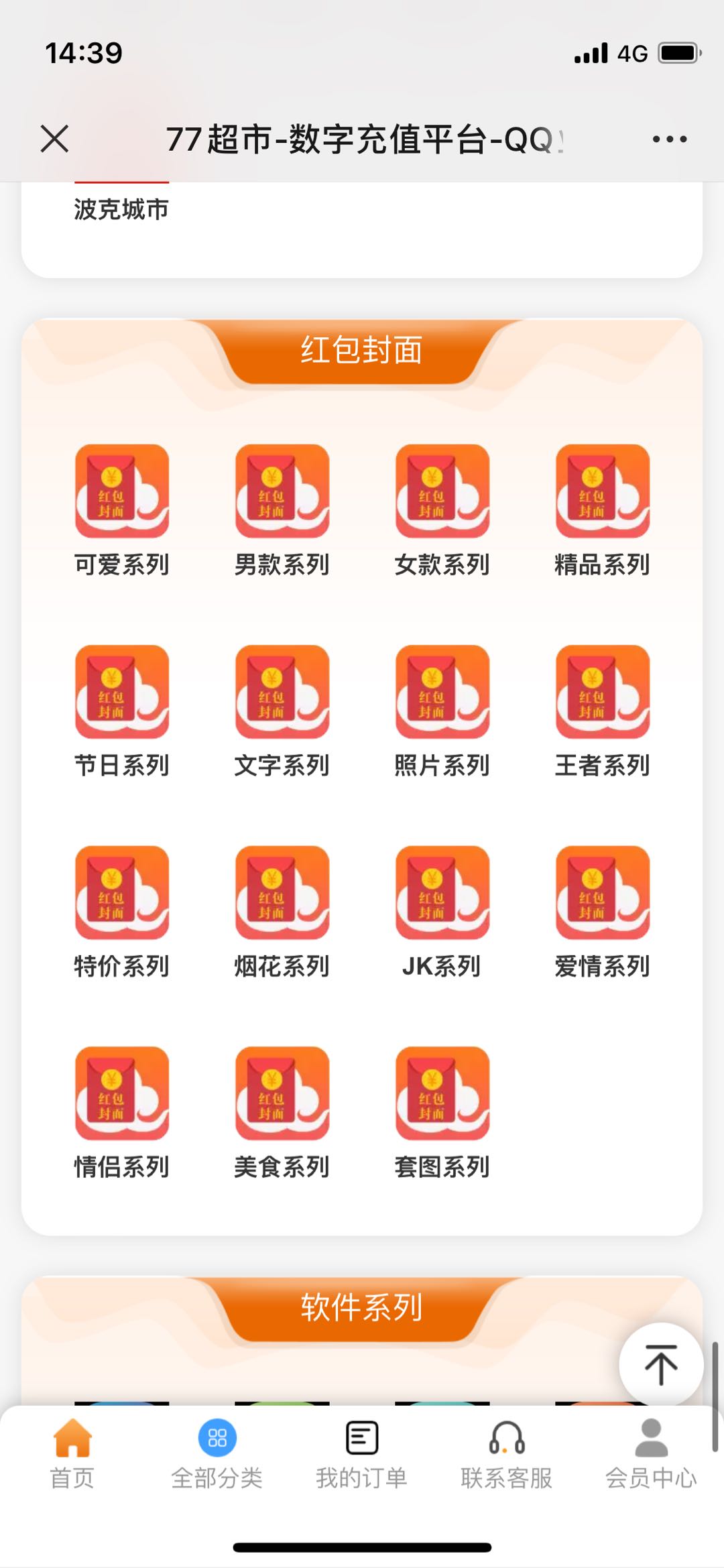View the 王者系列 category

click(x=602, y=711)
